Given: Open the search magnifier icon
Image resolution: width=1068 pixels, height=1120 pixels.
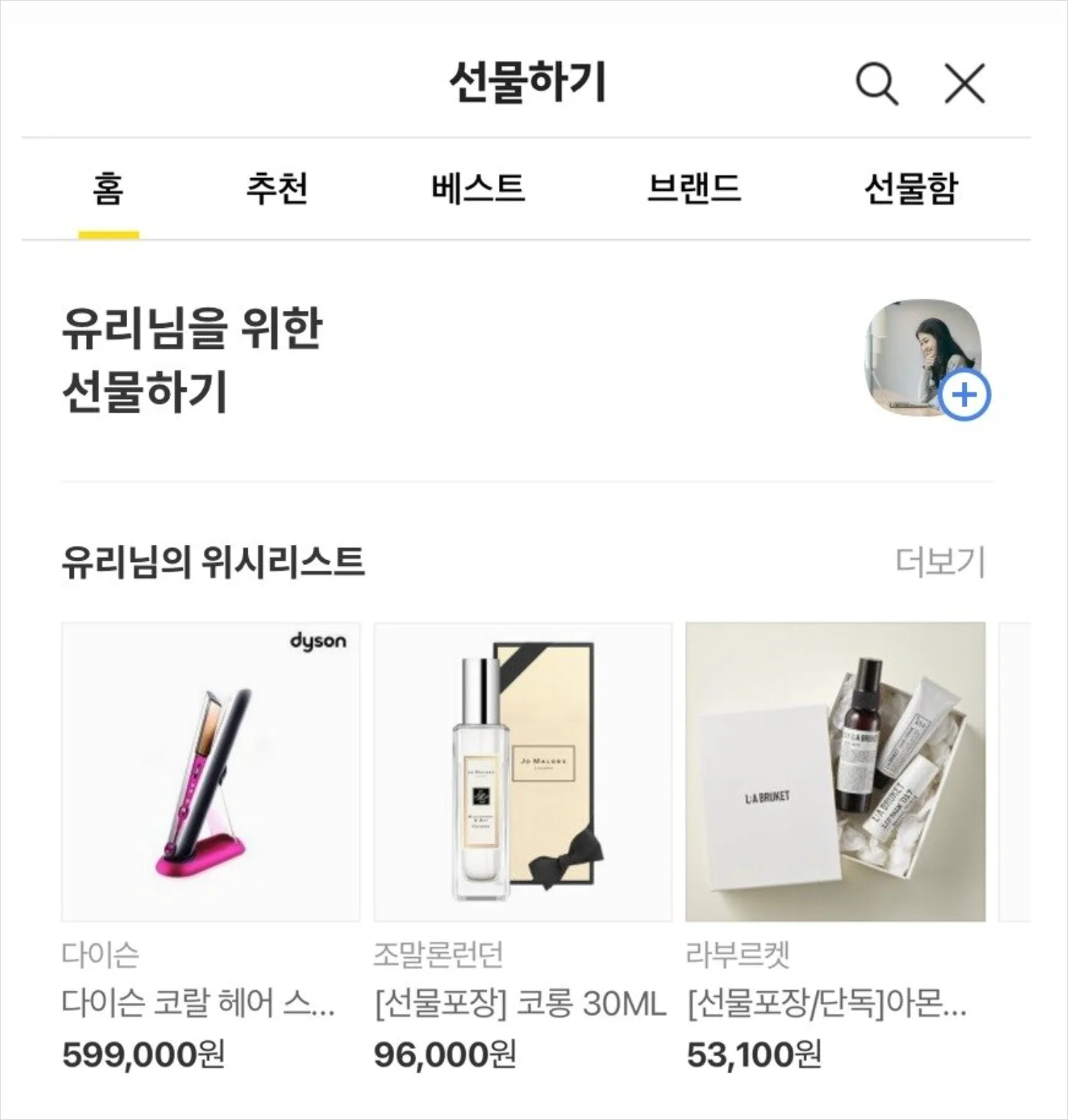Looking at the screenshot, I should (876, 84).
